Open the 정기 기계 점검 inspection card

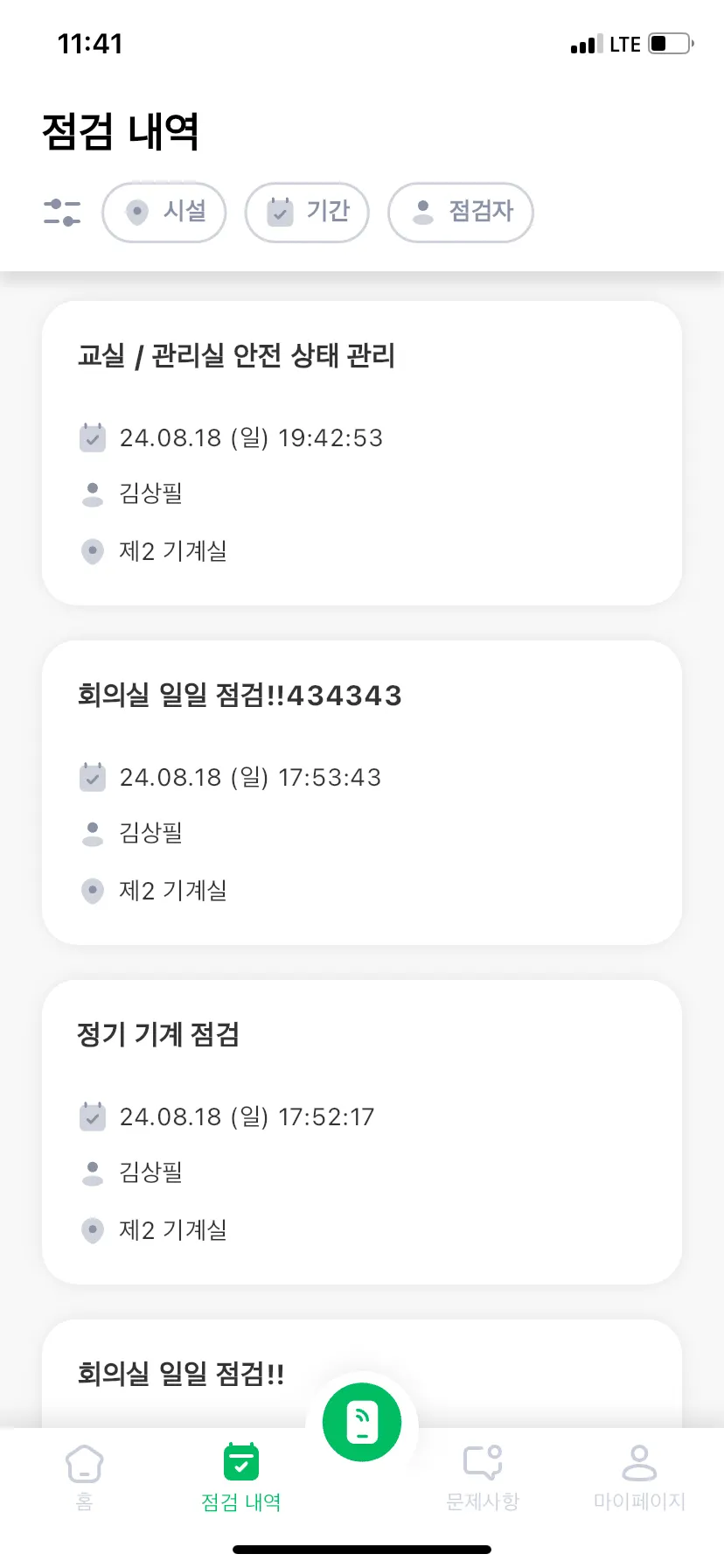coord(362,1131)
